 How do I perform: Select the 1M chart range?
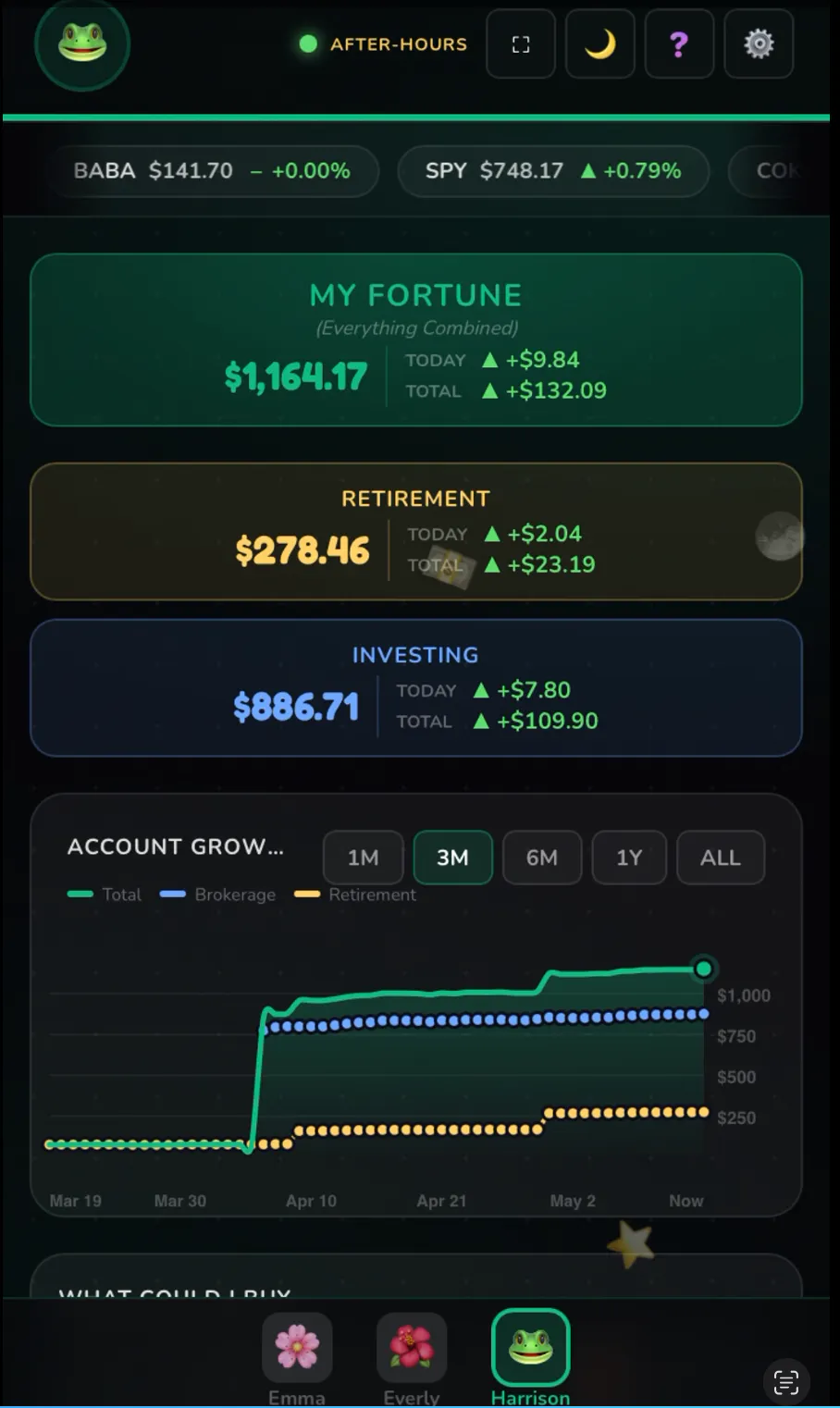[x=364, y=858]
